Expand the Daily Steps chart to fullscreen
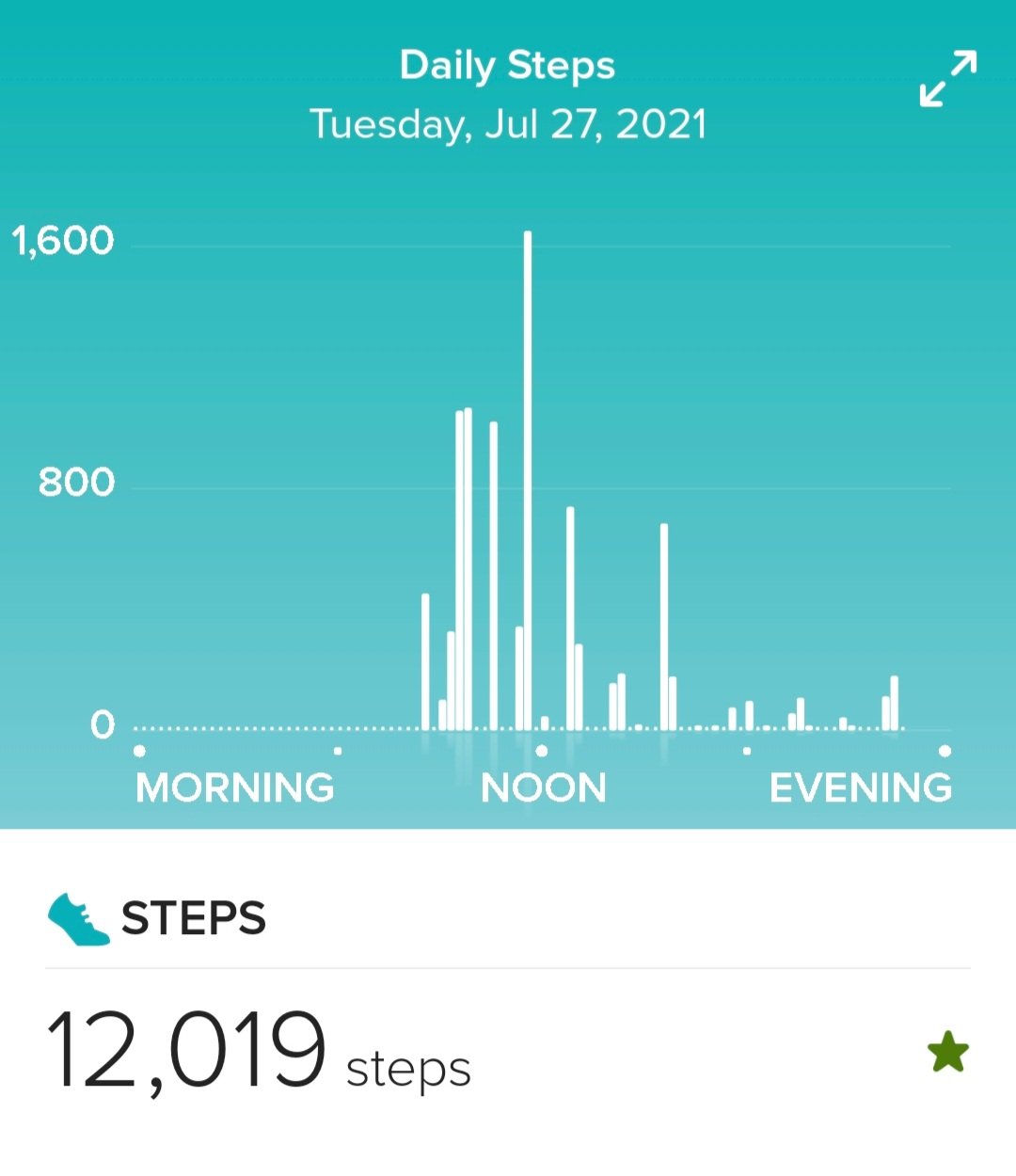 pos(948,79)
